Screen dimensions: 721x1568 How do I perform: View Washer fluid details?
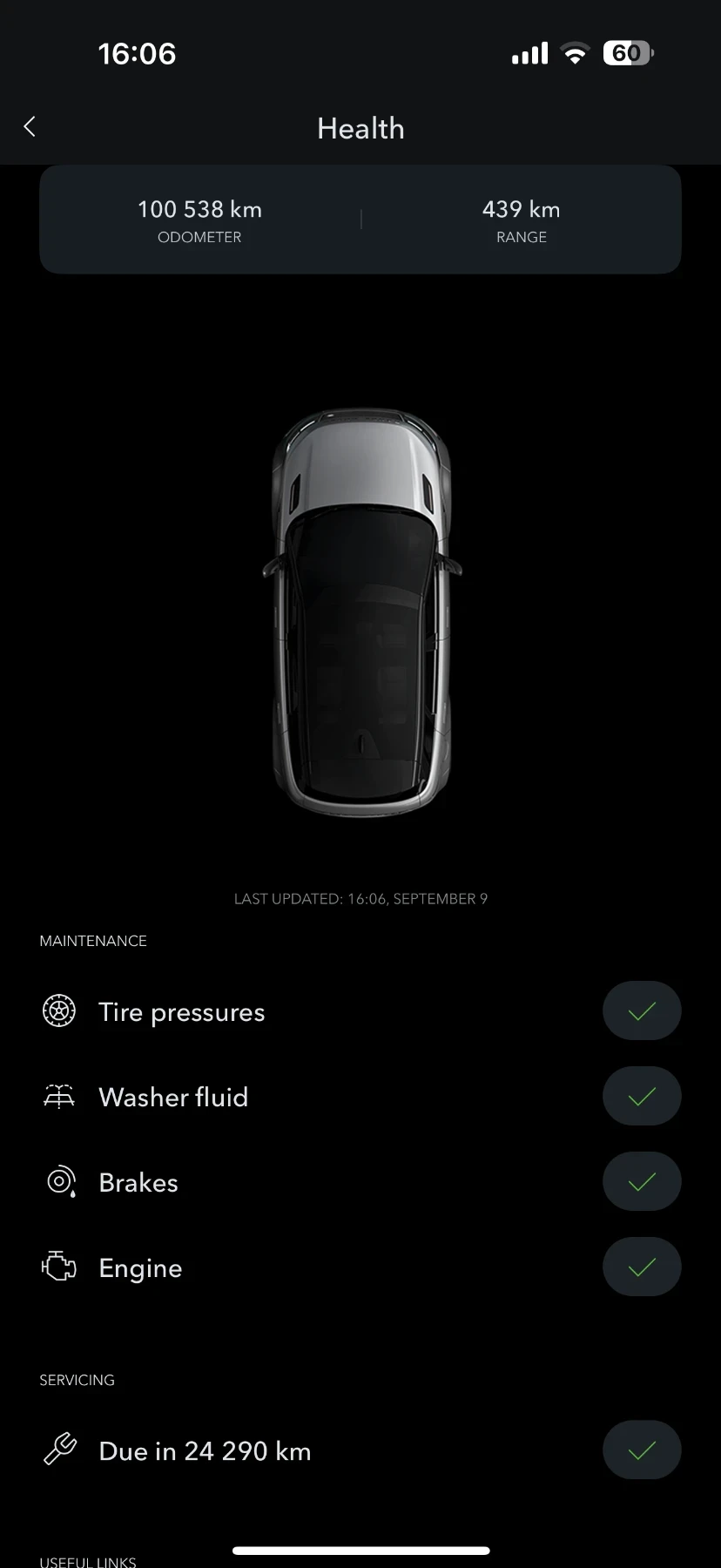point(174,1097)
